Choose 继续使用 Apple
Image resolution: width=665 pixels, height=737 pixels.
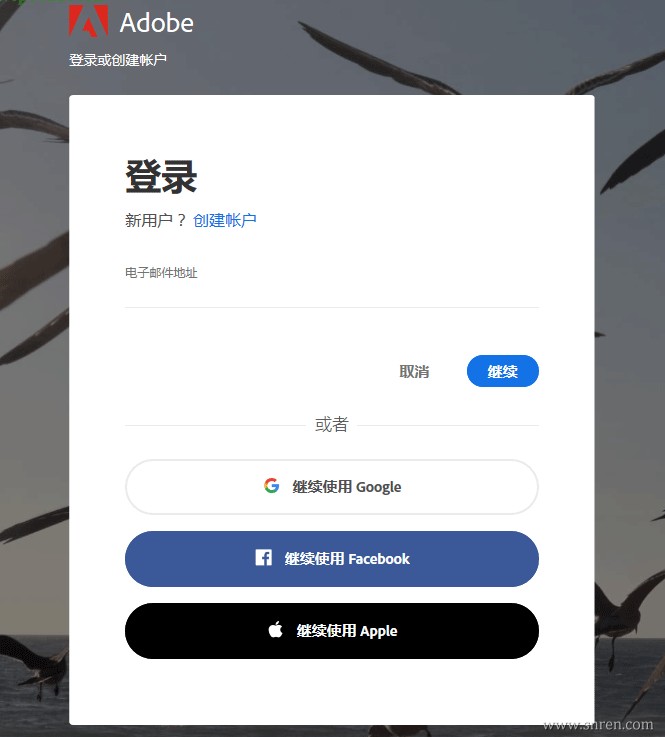[x=331, y=631]
